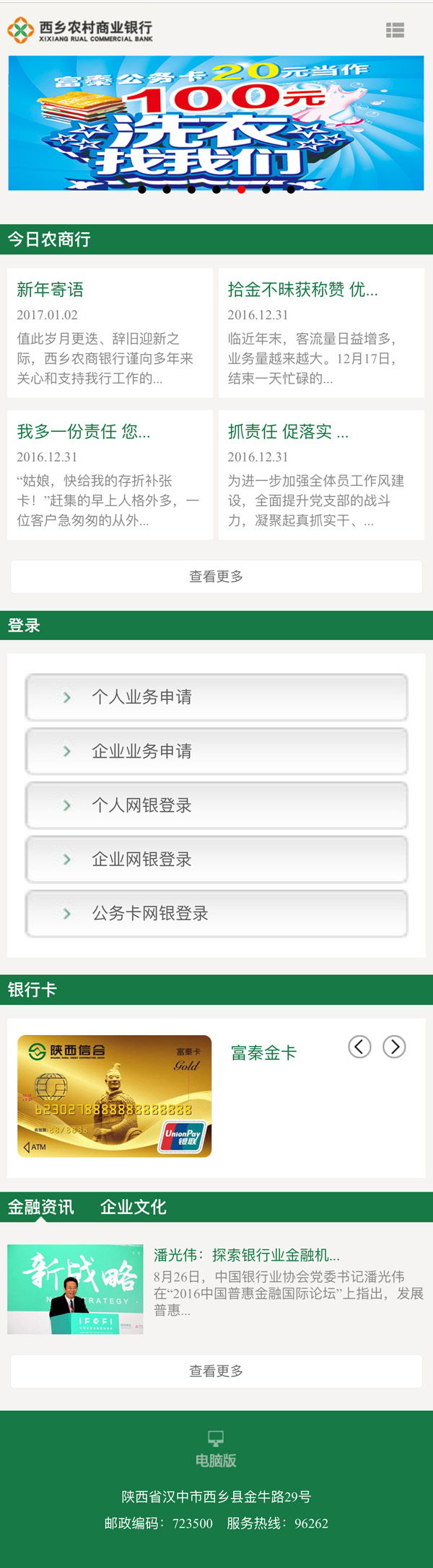433x1568 pixels.
Task: Open the 抓责任 促落实 news card
Action: [321, 474]
